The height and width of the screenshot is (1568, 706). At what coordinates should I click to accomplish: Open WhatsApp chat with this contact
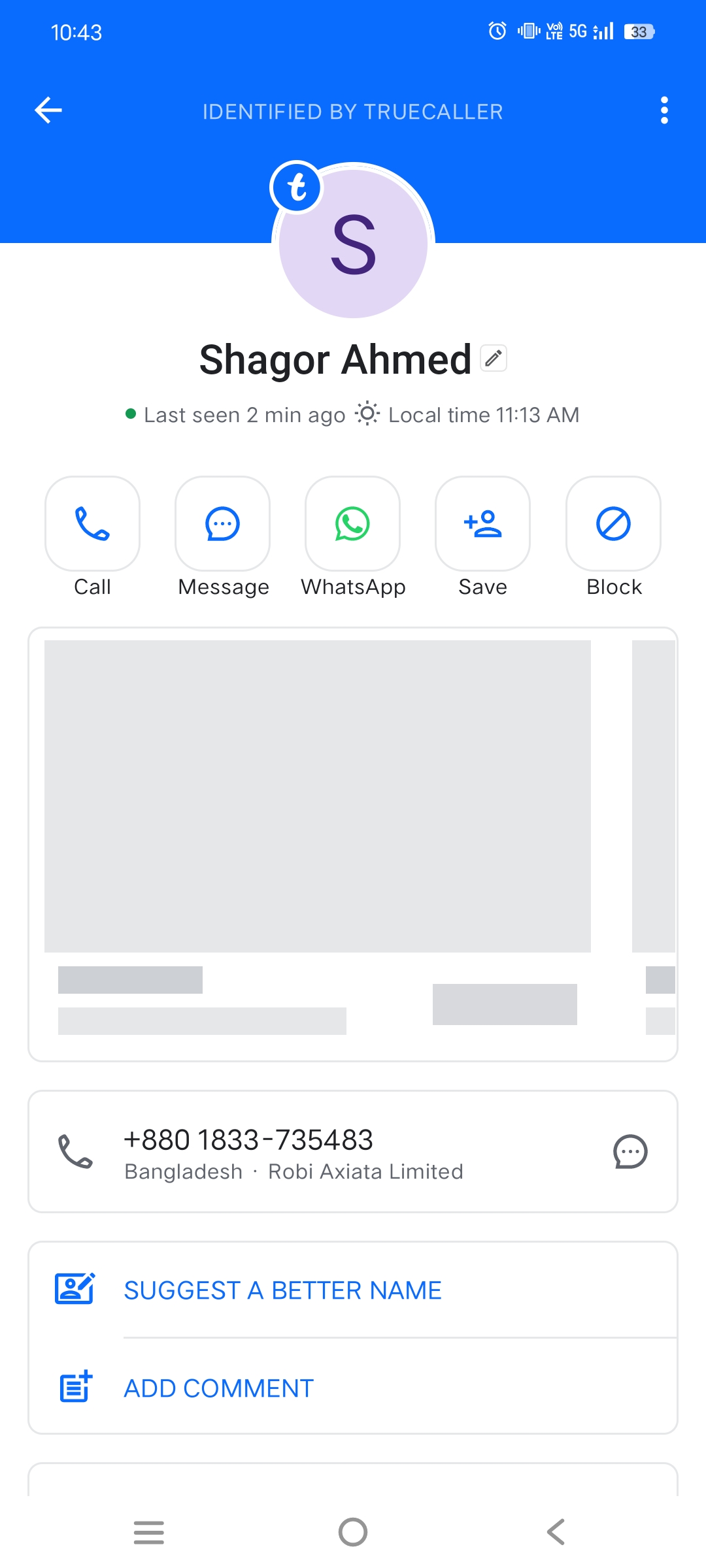[352, 524]
